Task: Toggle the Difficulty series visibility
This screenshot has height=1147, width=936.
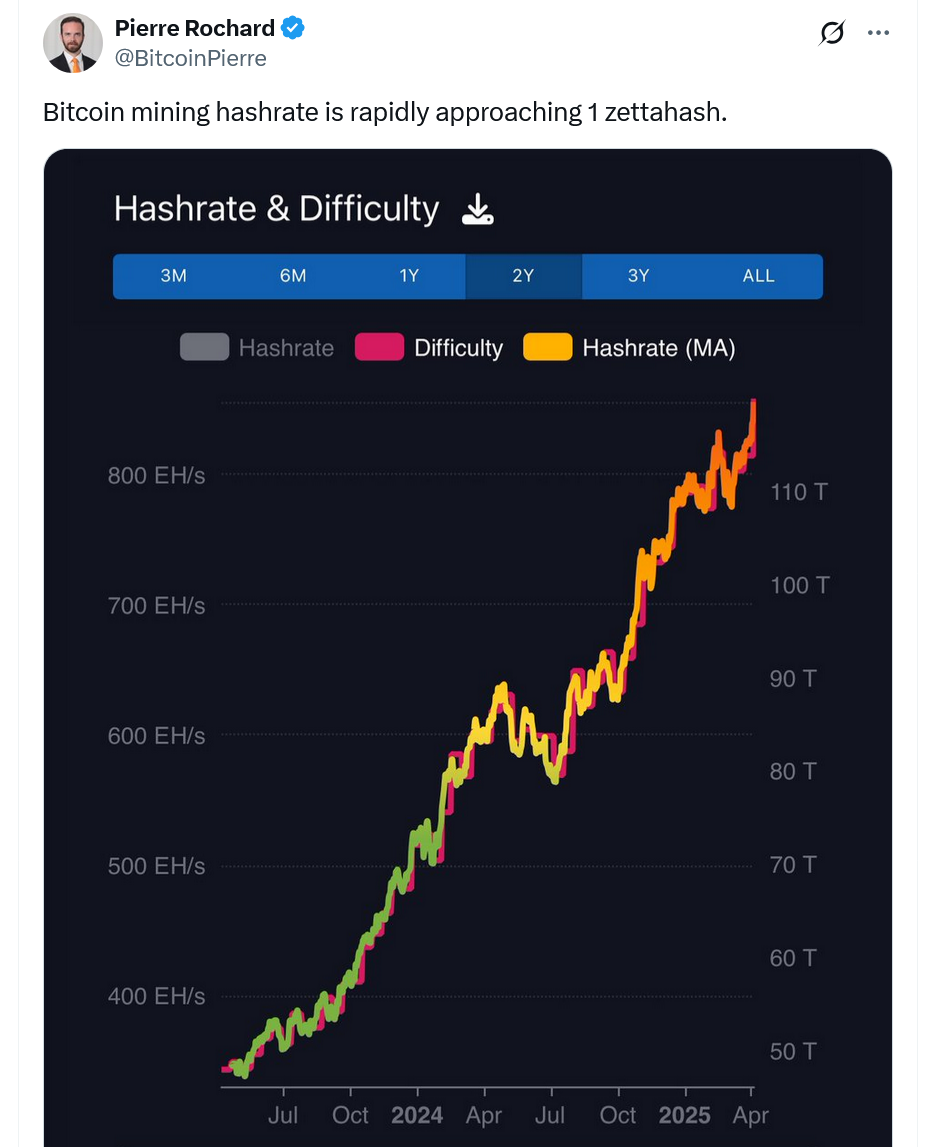Action: 458,348
